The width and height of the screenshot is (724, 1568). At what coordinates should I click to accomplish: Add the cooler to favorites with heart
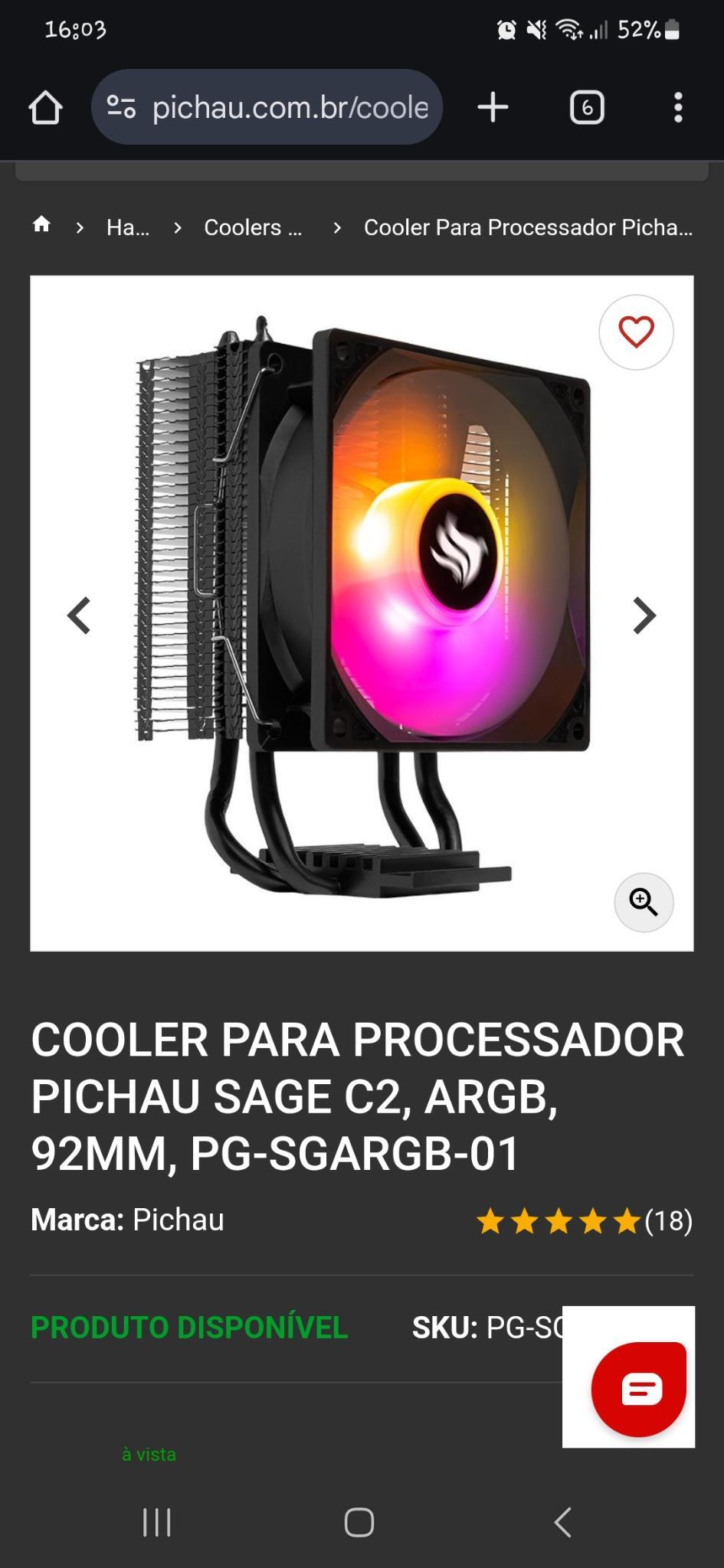(x=636, y=332)
